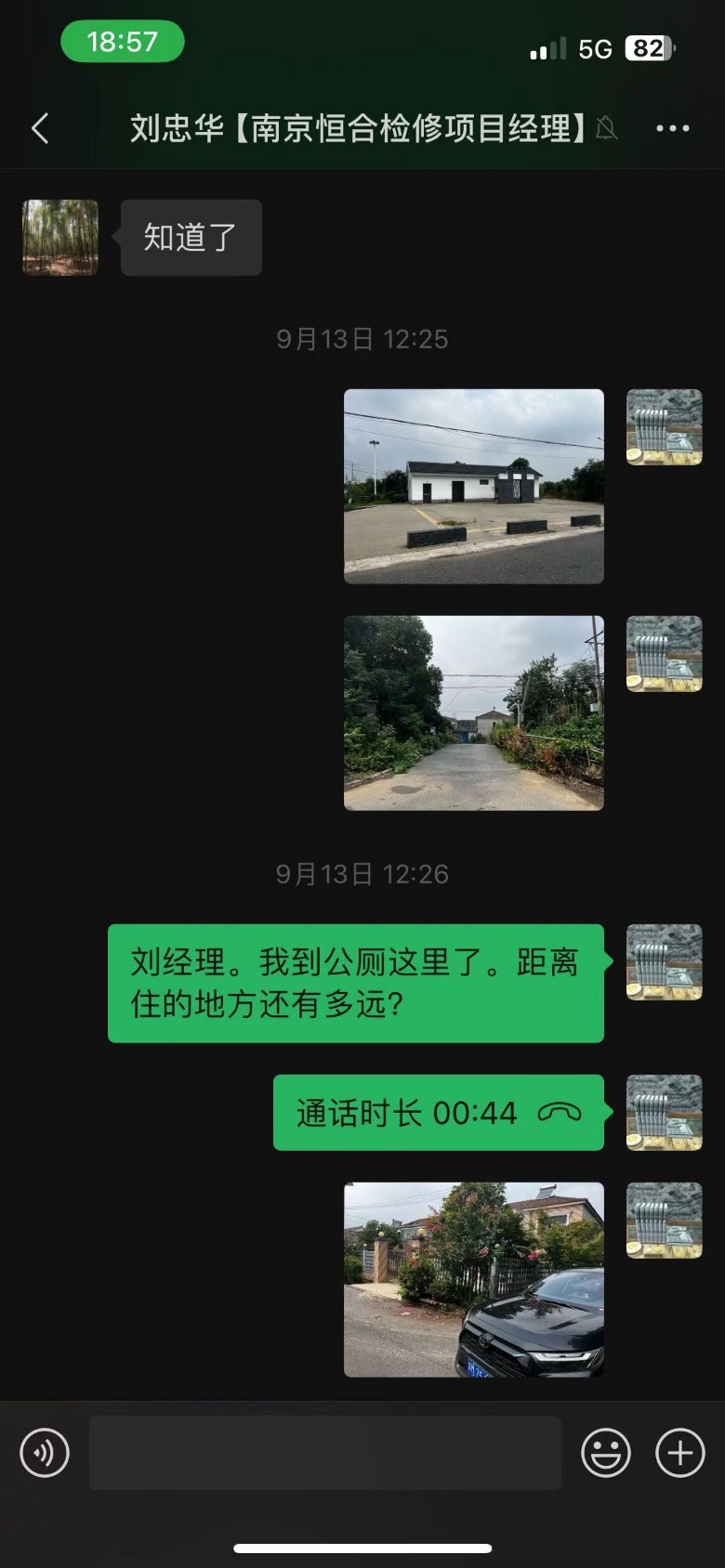Open the plus attachment menu
The image size is (725, 1568).
tap(679, 1453)
